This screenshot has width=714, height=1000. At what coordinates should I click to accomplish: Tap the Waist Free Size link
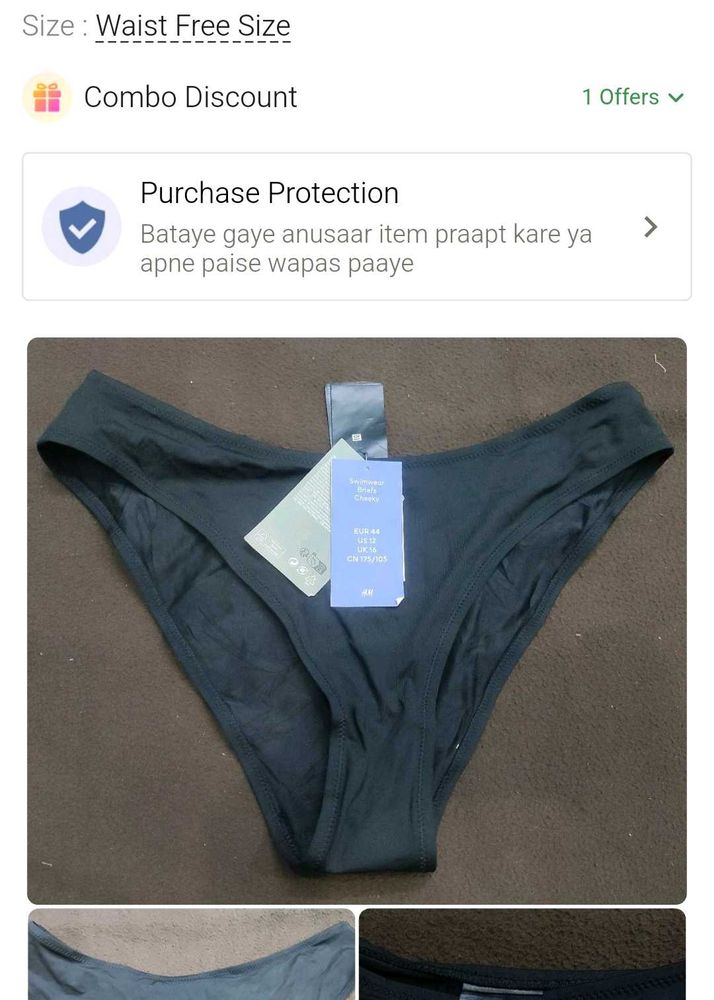(193, 26)
